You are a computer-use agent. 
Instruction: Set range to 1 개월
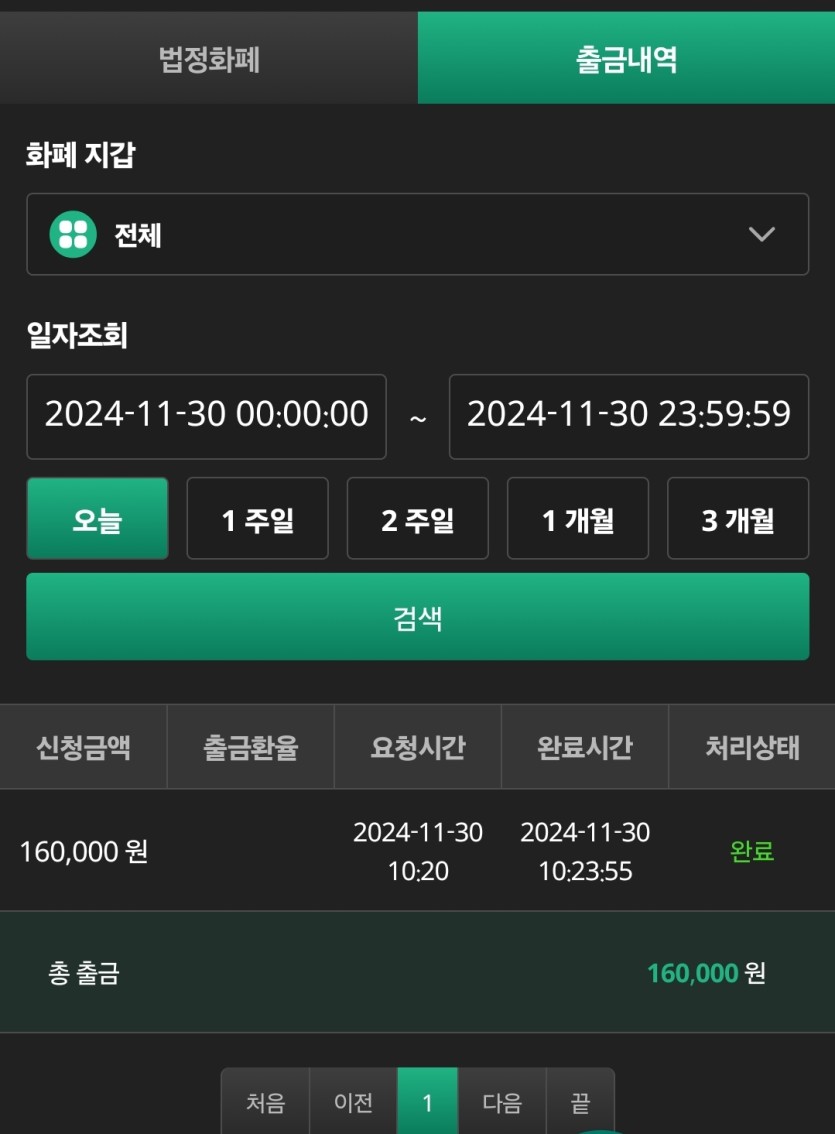point(577,519)
